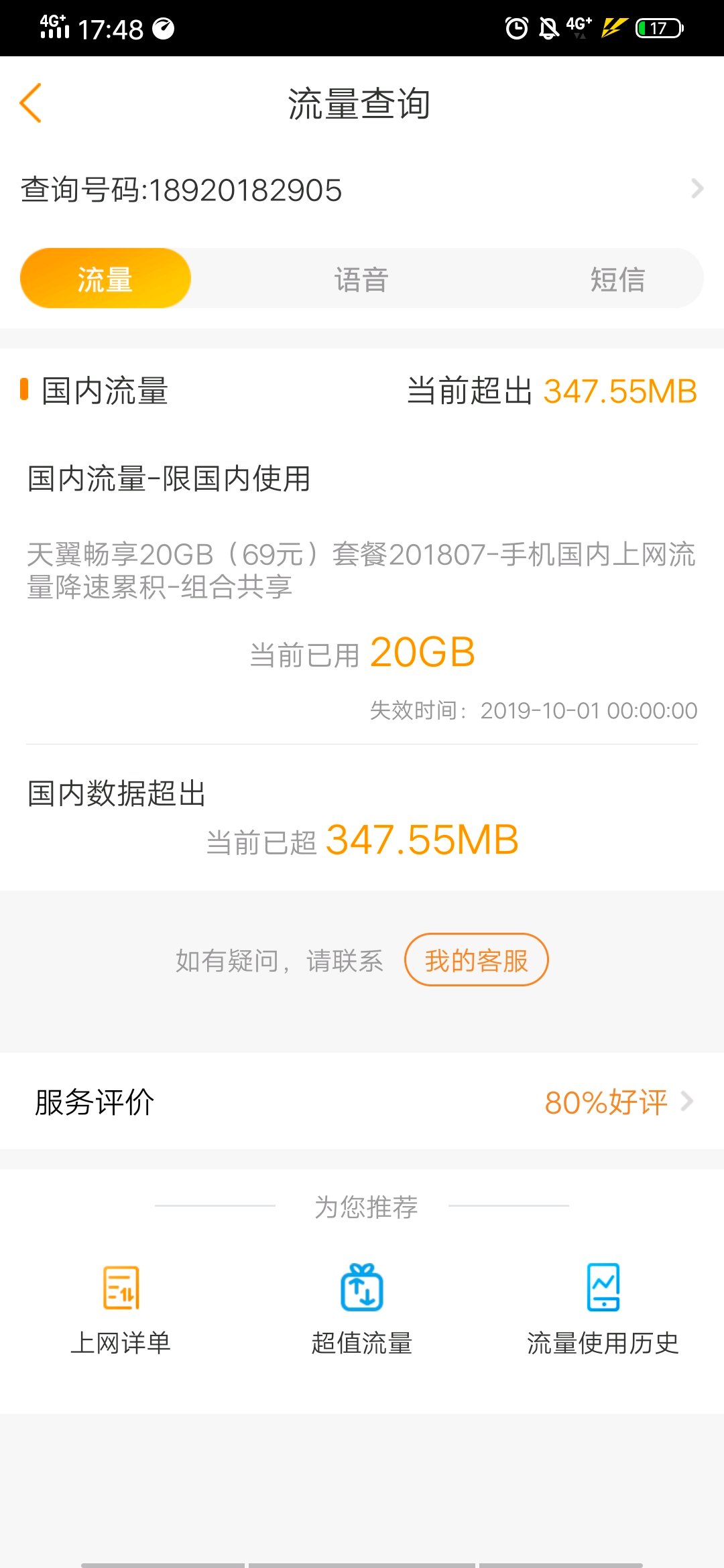Select the 流量 tab

pyautogui.click(x=105, y=279)
